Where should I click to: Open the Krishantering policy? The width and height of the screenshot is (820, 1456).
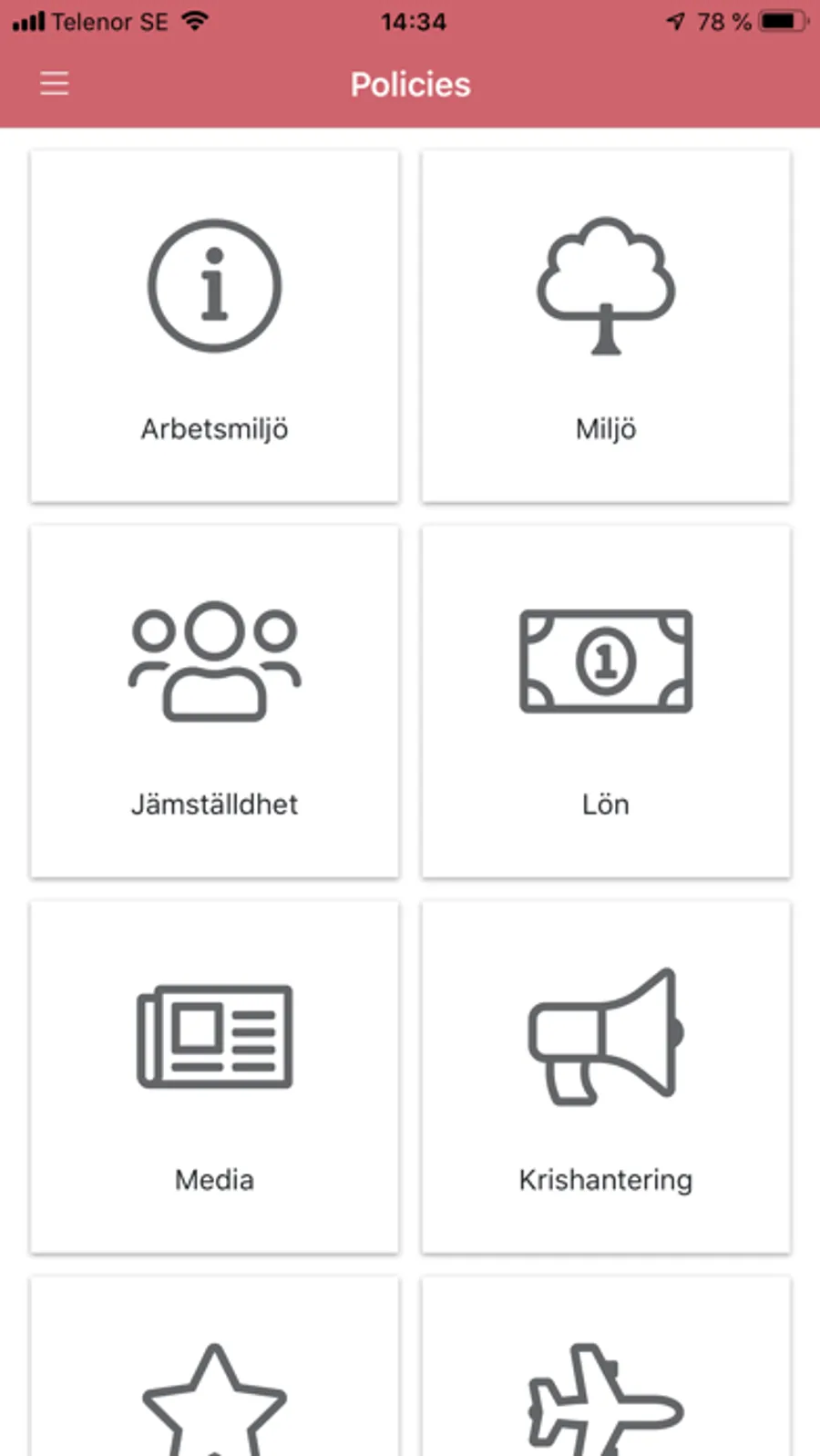coord(606,1077)
